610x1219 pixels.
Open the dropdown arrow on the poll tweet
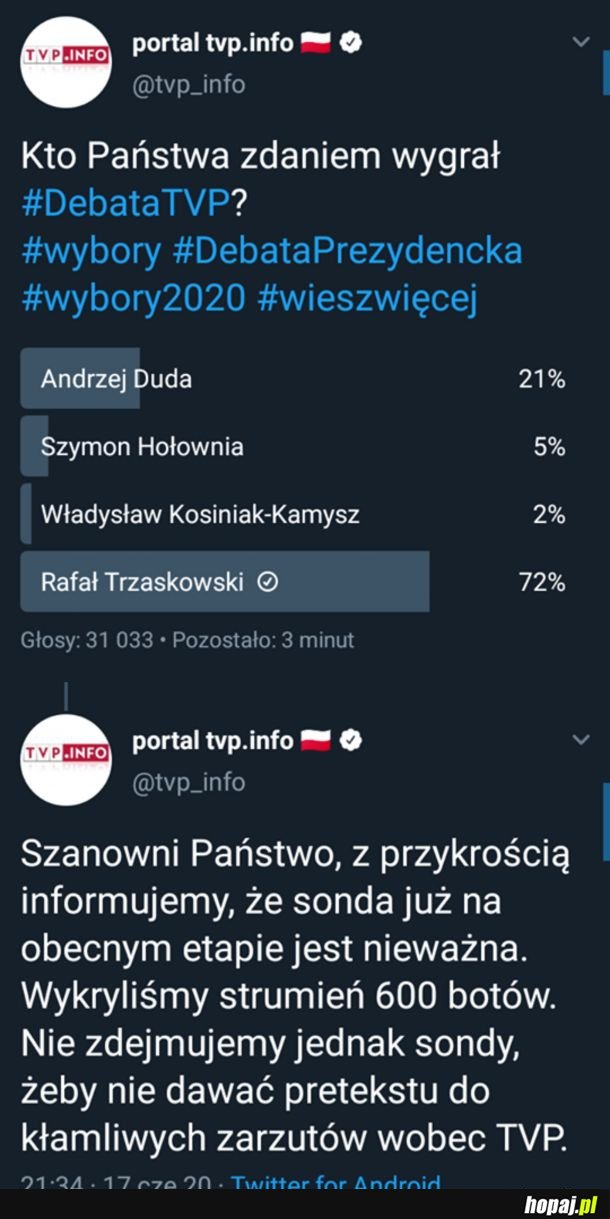pos(581,42)
